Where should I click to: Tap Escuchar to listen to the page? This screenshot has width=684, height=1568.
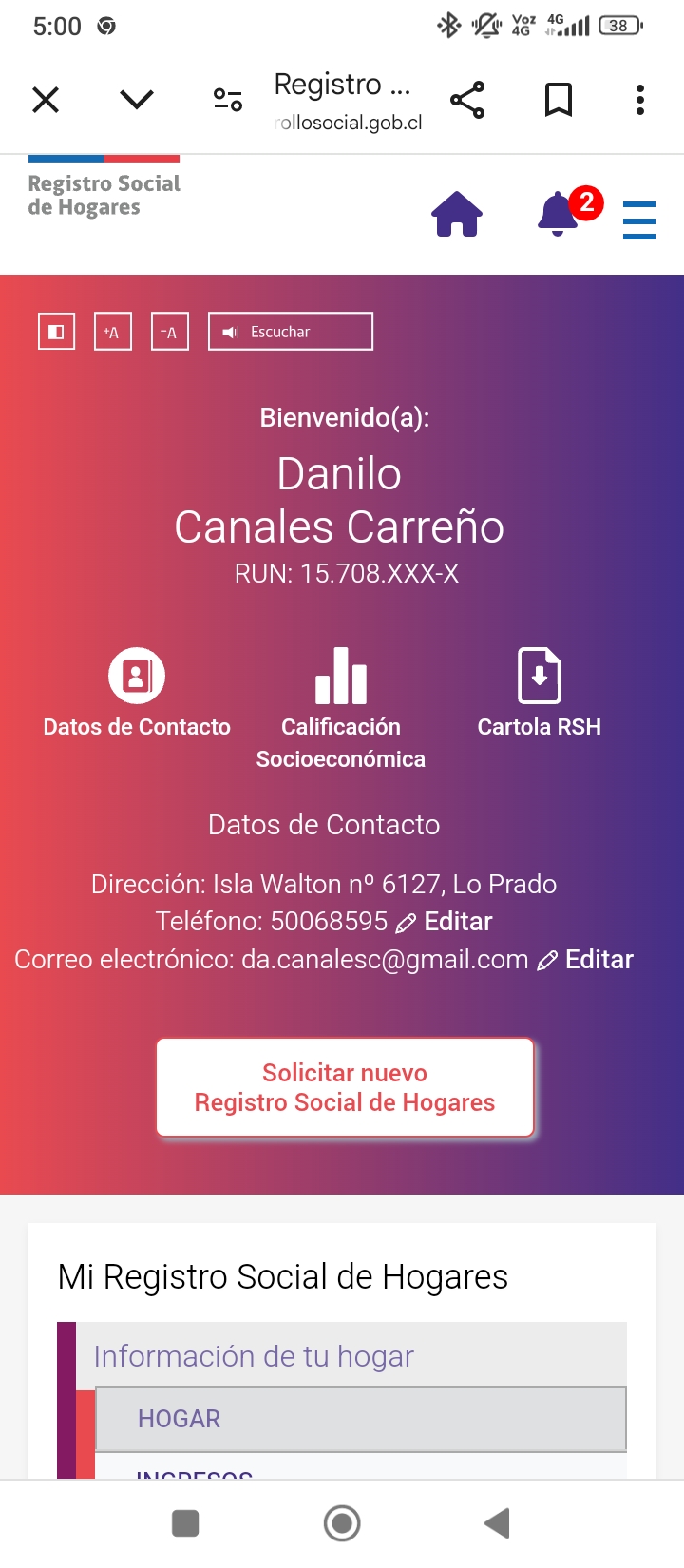coord(291,332)
